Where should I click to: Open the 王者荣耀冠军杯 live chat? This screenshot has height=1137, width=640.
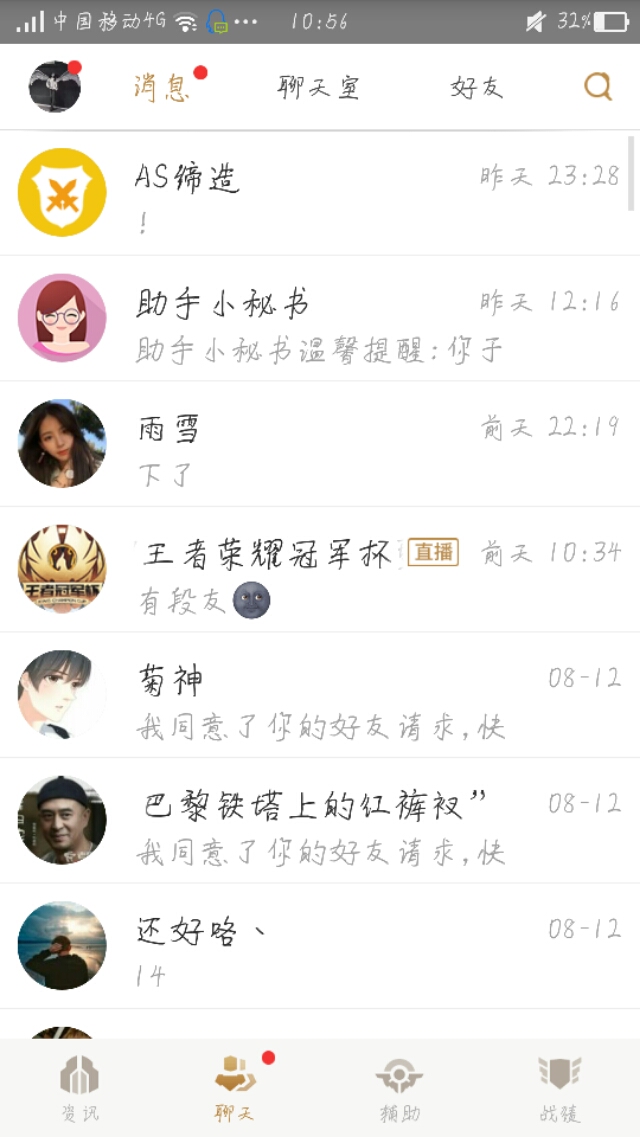tap(320, 570)
